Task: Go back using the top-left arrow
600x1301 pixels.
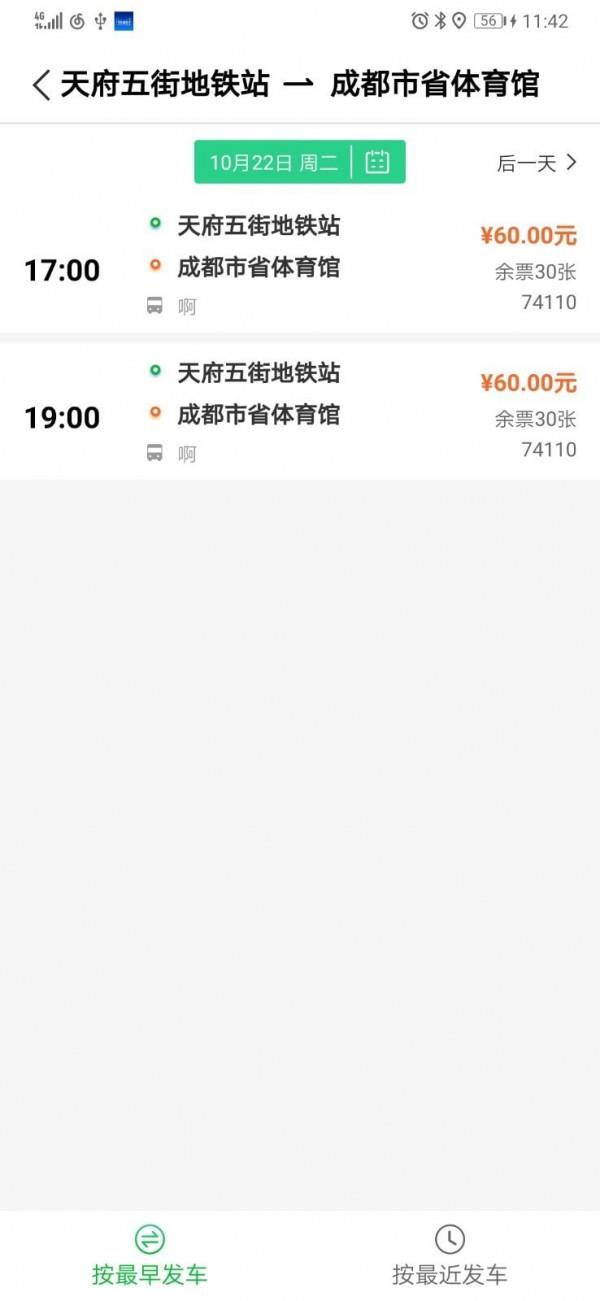Action: point(40,85)
